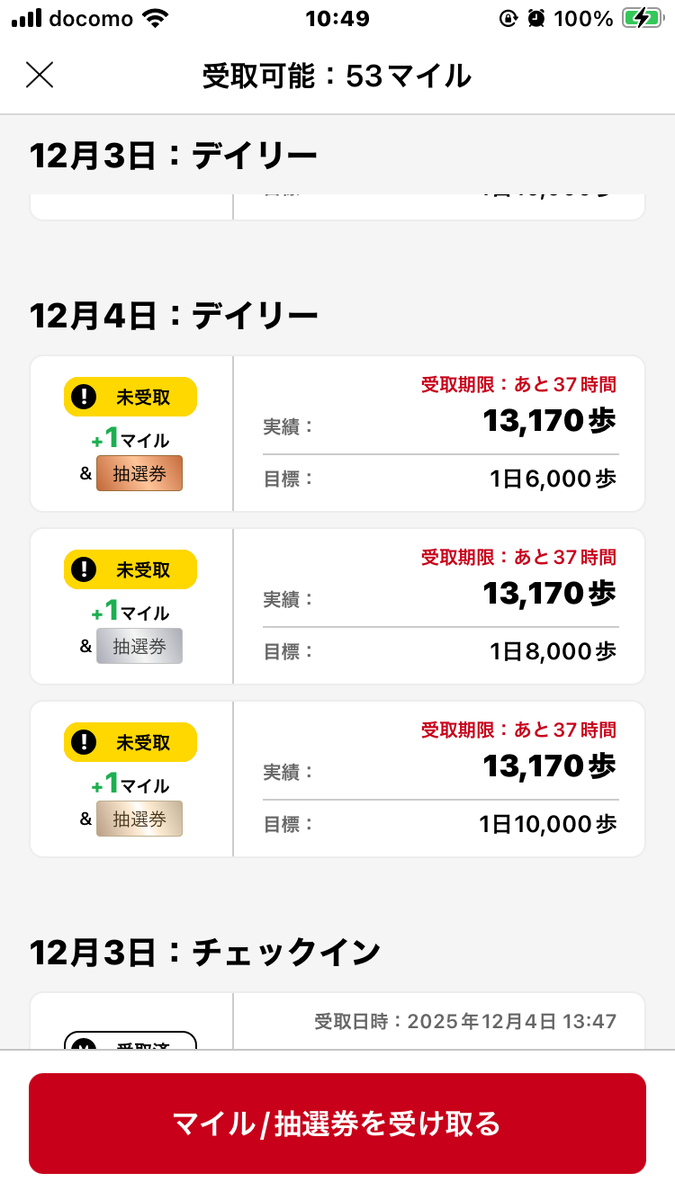Close the mile receipt screen

[39, 75]
